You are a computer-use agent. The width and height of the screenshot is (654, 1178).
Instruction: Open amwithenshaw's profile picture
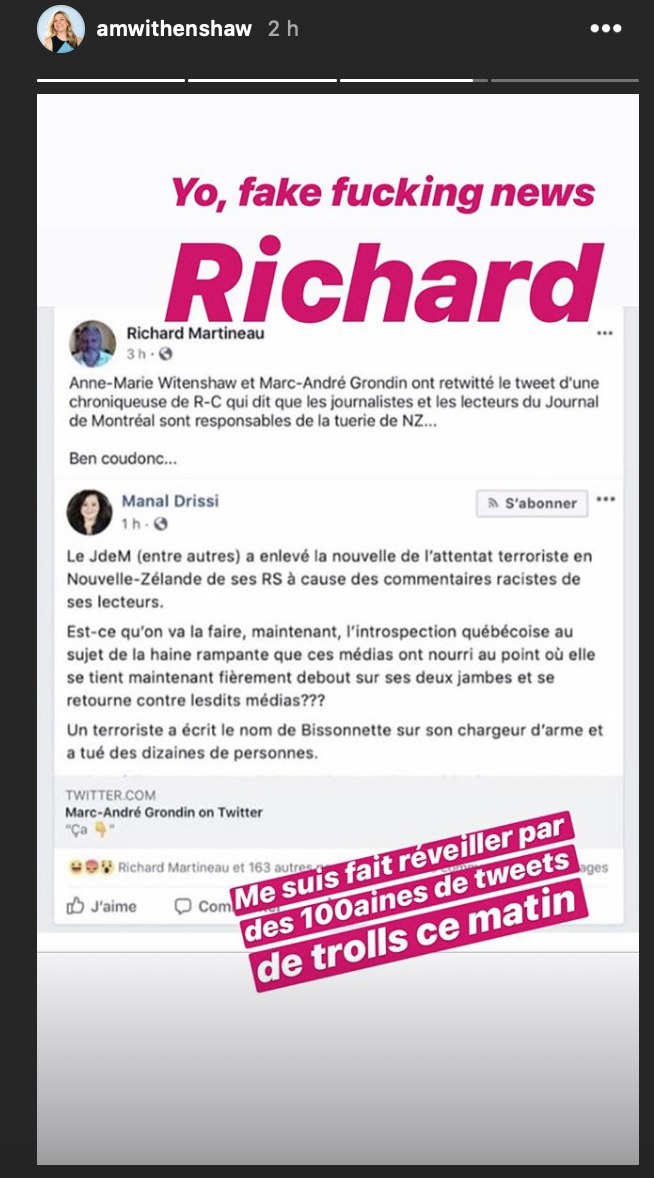coord(61,29)
